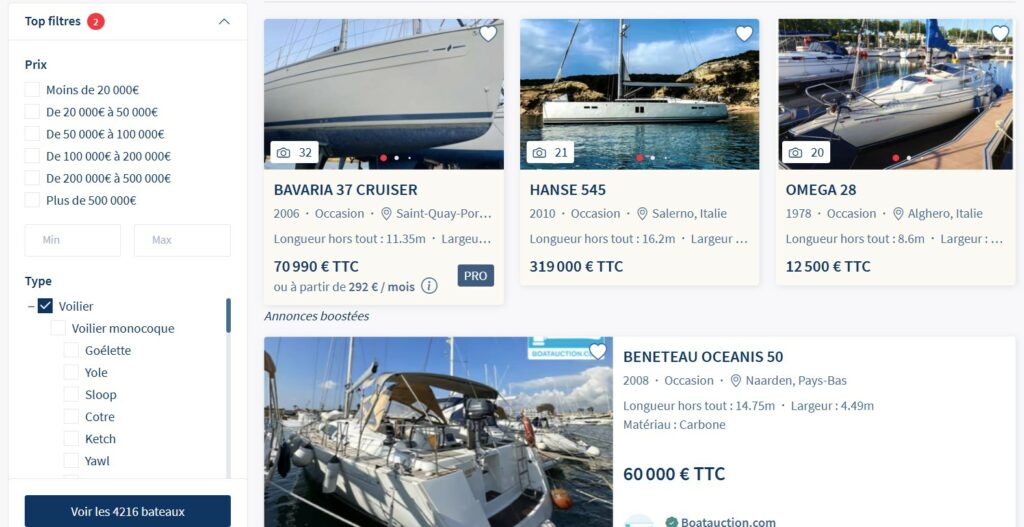Uncheck the Voilier type checkbox

click(x=45, y=306)
